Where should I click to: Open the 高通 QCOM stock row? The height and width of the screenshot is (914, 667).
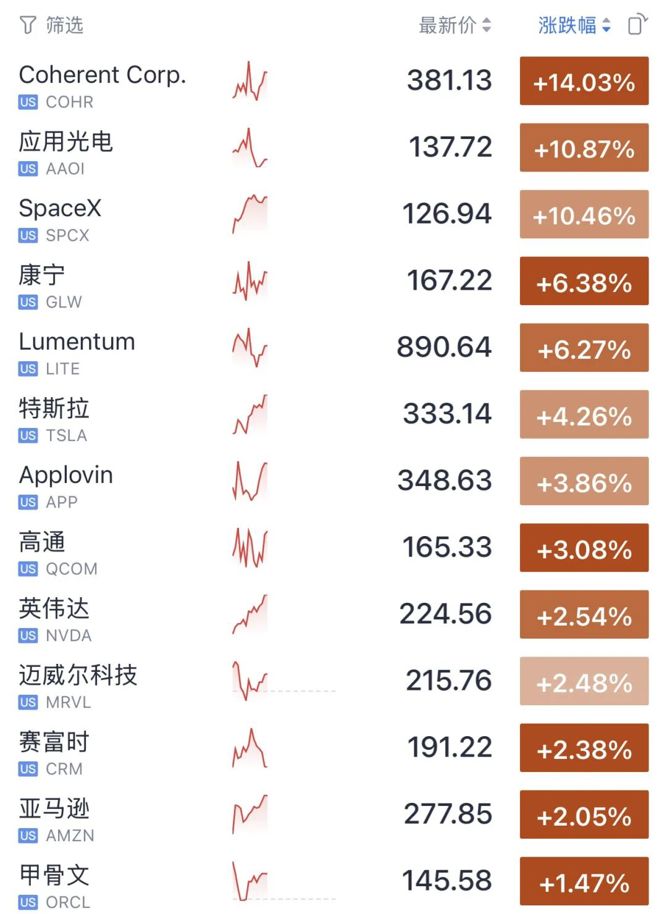coord(334,548)
